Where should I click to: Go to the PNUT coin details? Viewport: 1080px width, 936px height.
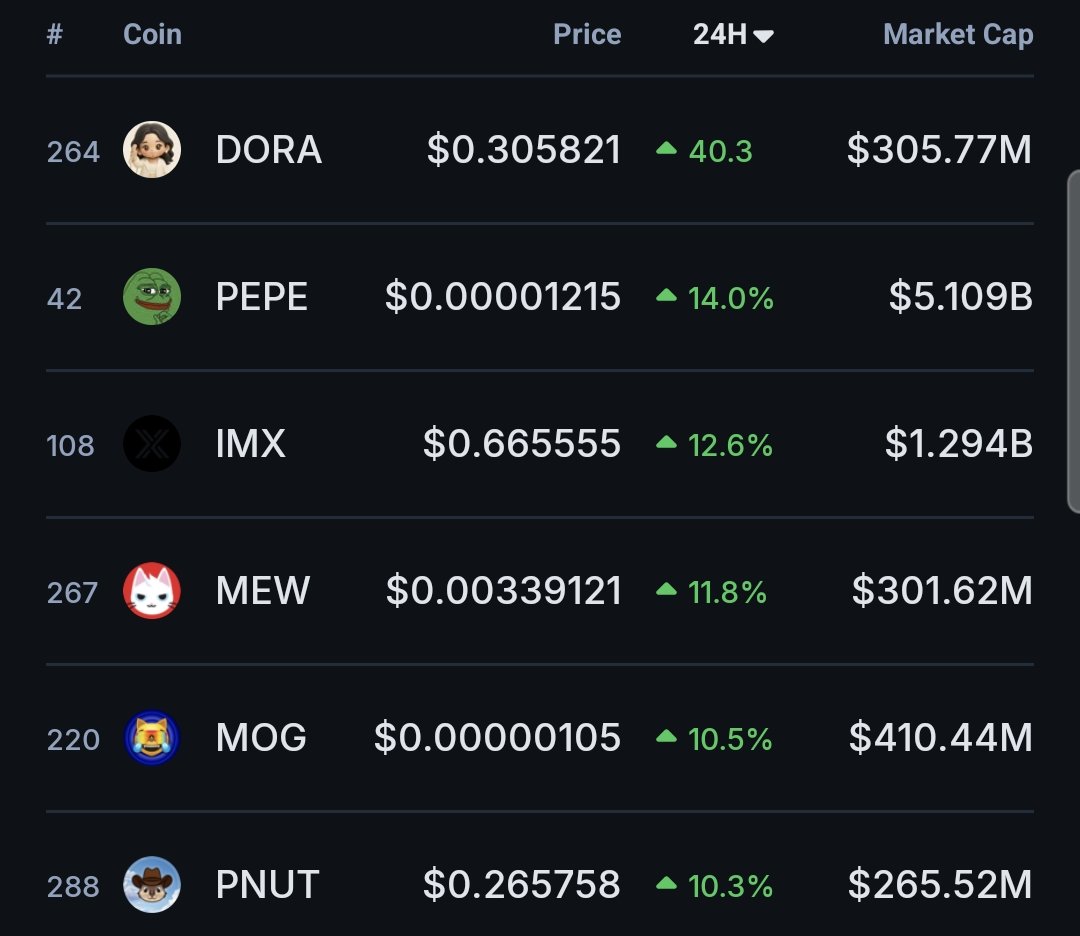click(x=267, y=885)
